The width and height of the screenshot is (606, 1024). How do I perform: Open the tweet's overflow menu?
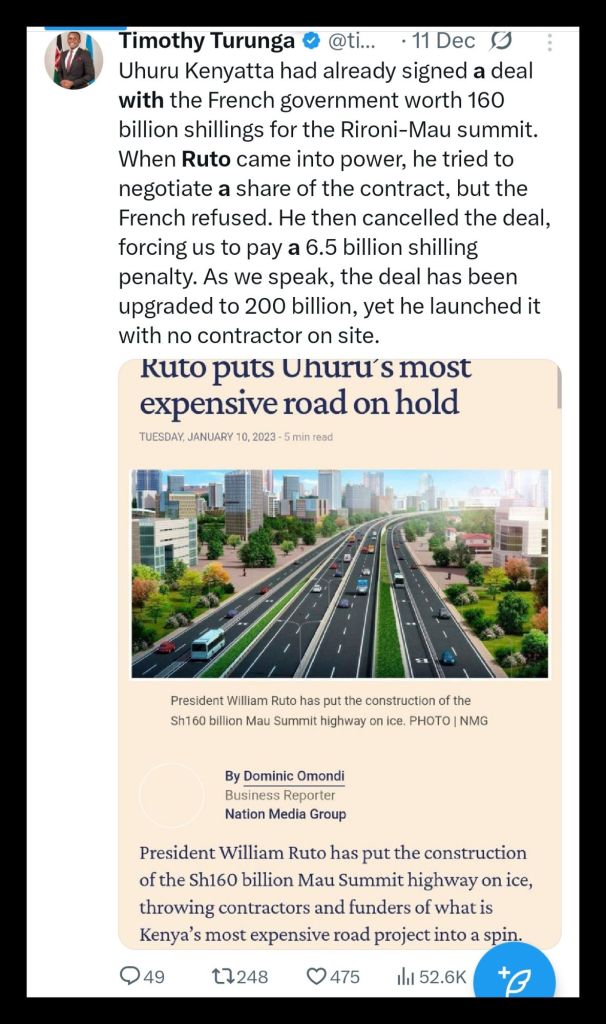coord(550,42)
